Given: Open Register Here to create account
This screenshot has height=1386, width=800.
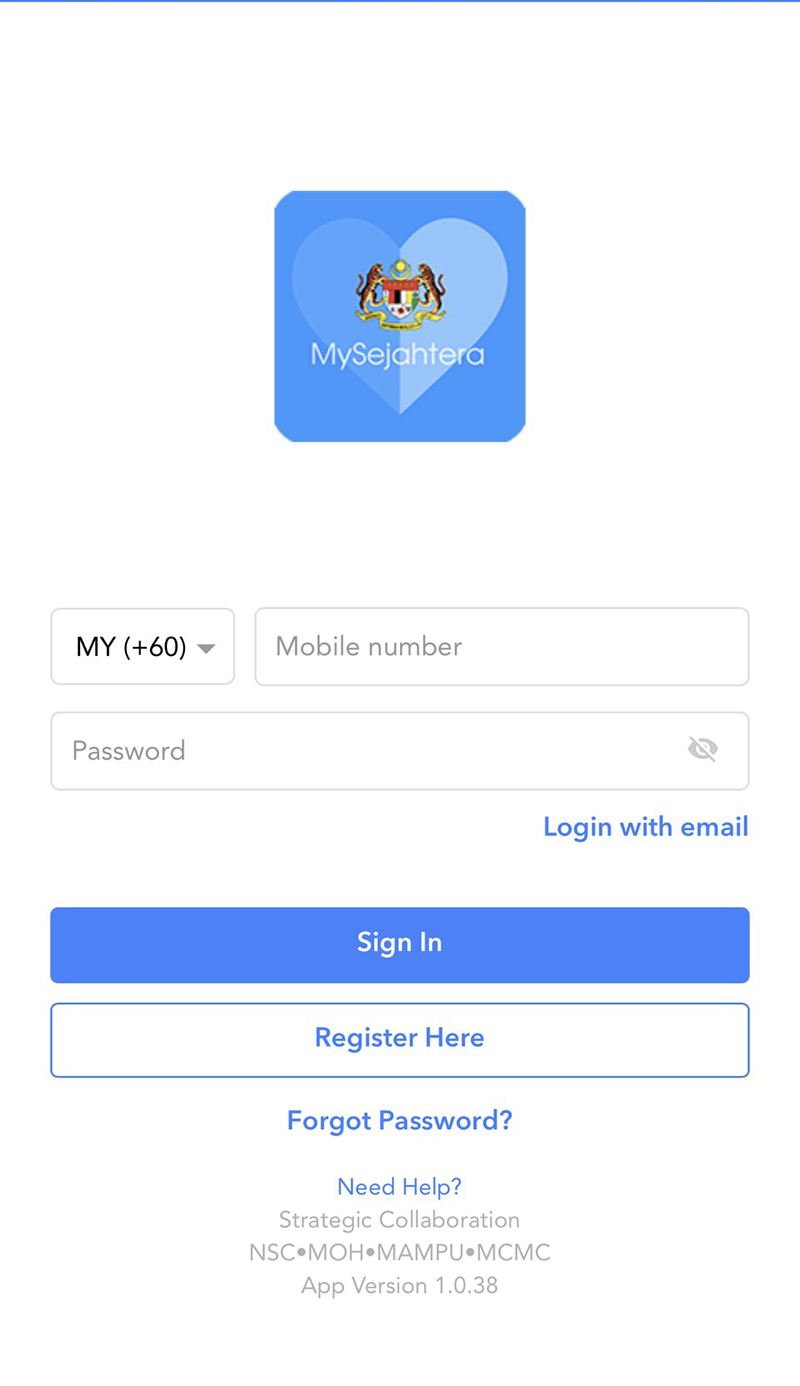Looking at the screenshot, I should coord(400,1040).
